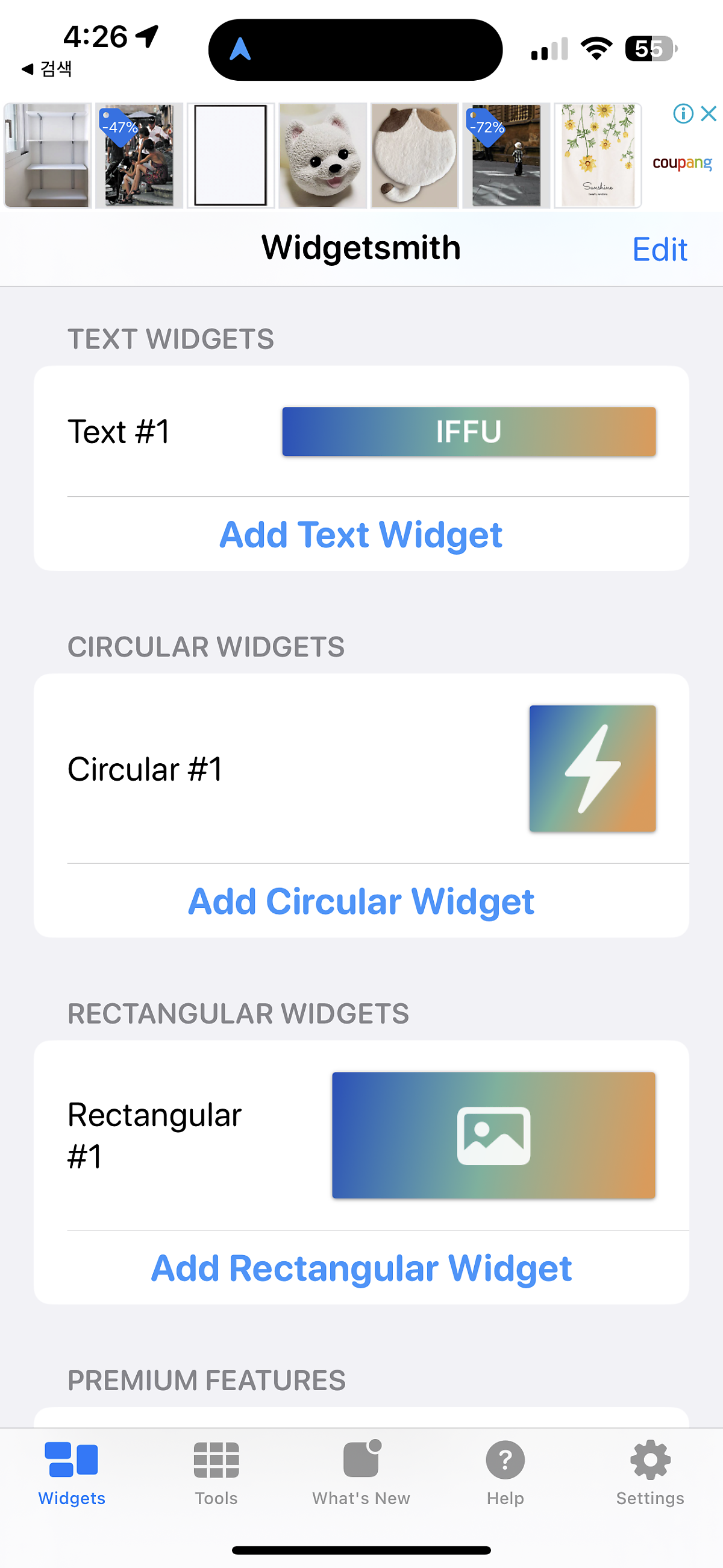Open the Text #1 widget

361,432
